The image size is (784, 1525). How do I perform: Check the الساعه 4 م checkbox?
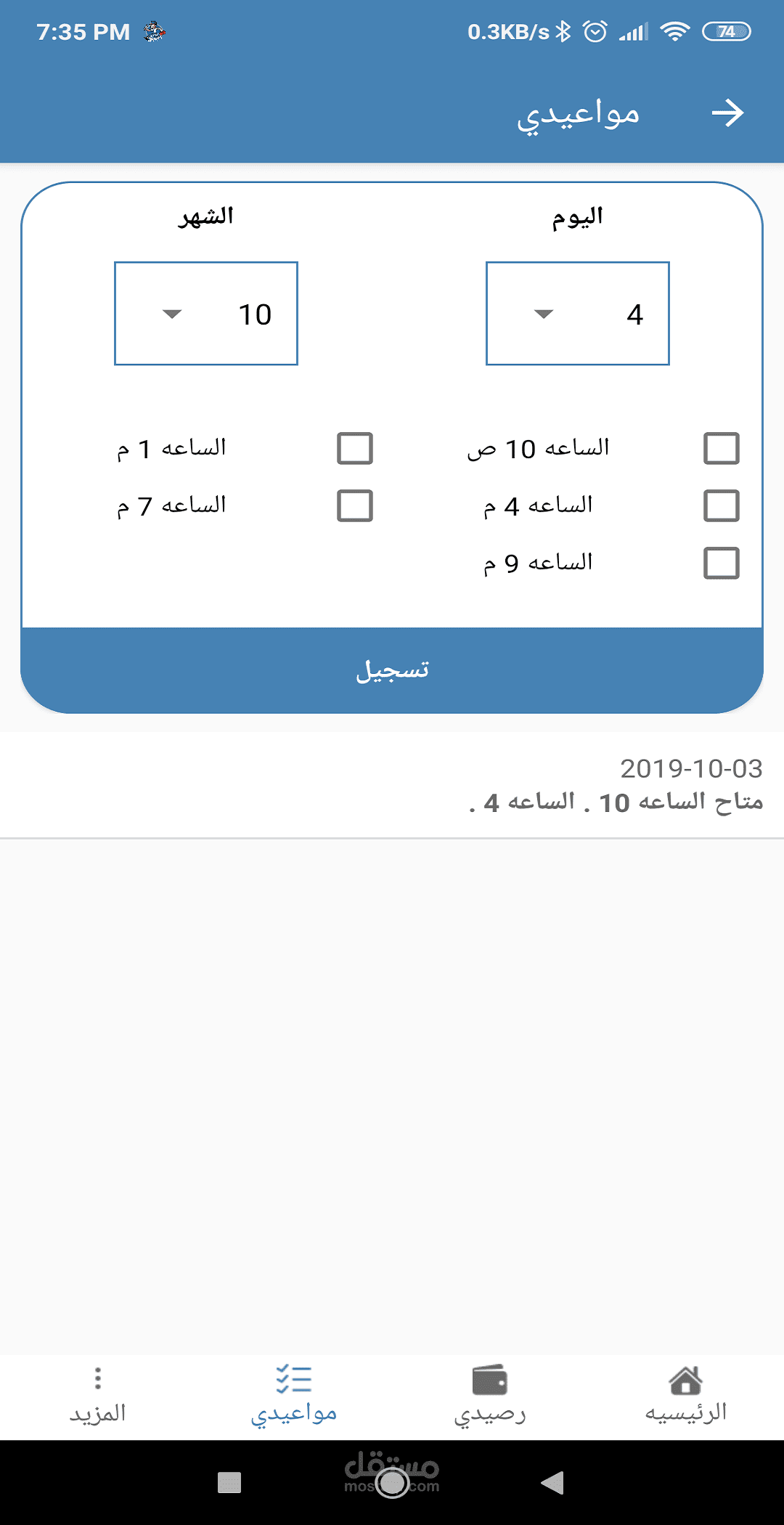[721, 505]
